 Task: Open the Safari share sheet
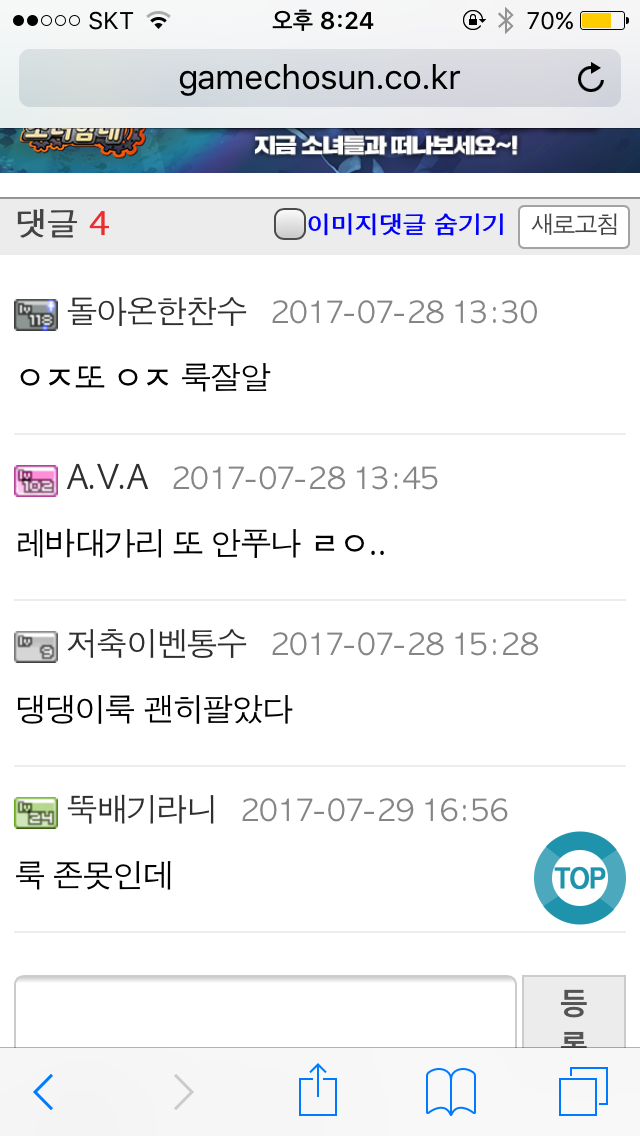coord(319,1089)
